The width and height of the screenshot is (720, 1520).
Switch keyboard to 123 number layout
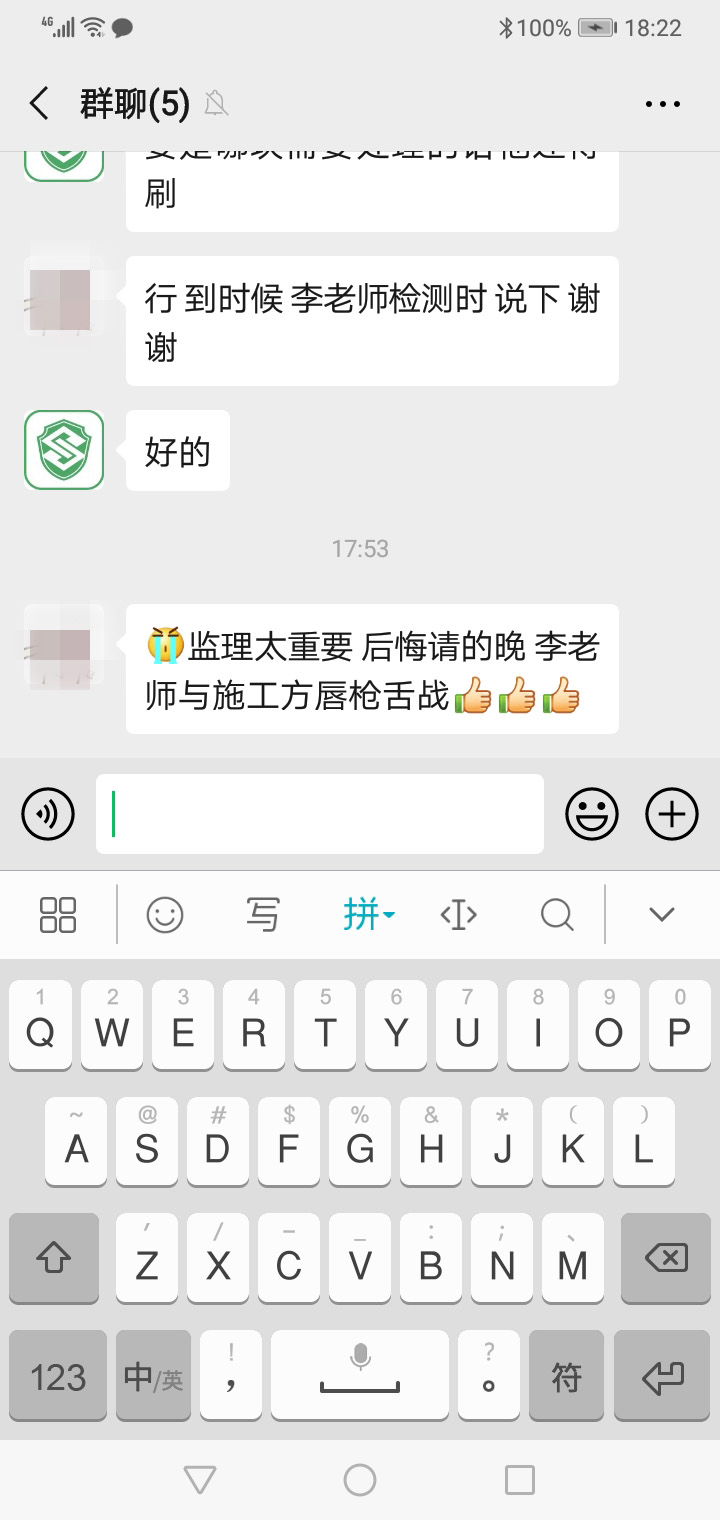pyautogui.click(x=58, y=1375)
